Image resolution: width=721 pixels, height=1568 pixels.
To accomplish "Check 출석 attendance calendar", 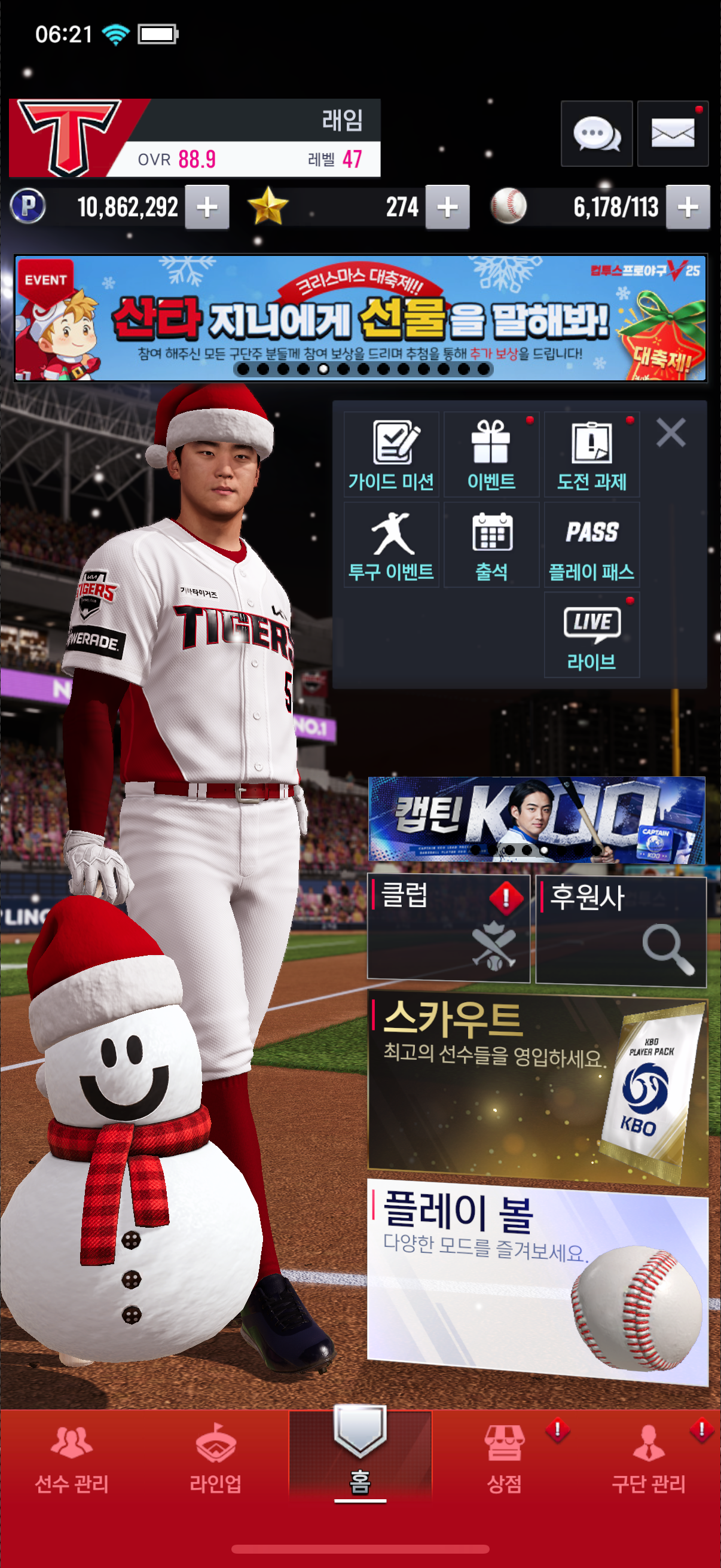I will click(491, 544).
